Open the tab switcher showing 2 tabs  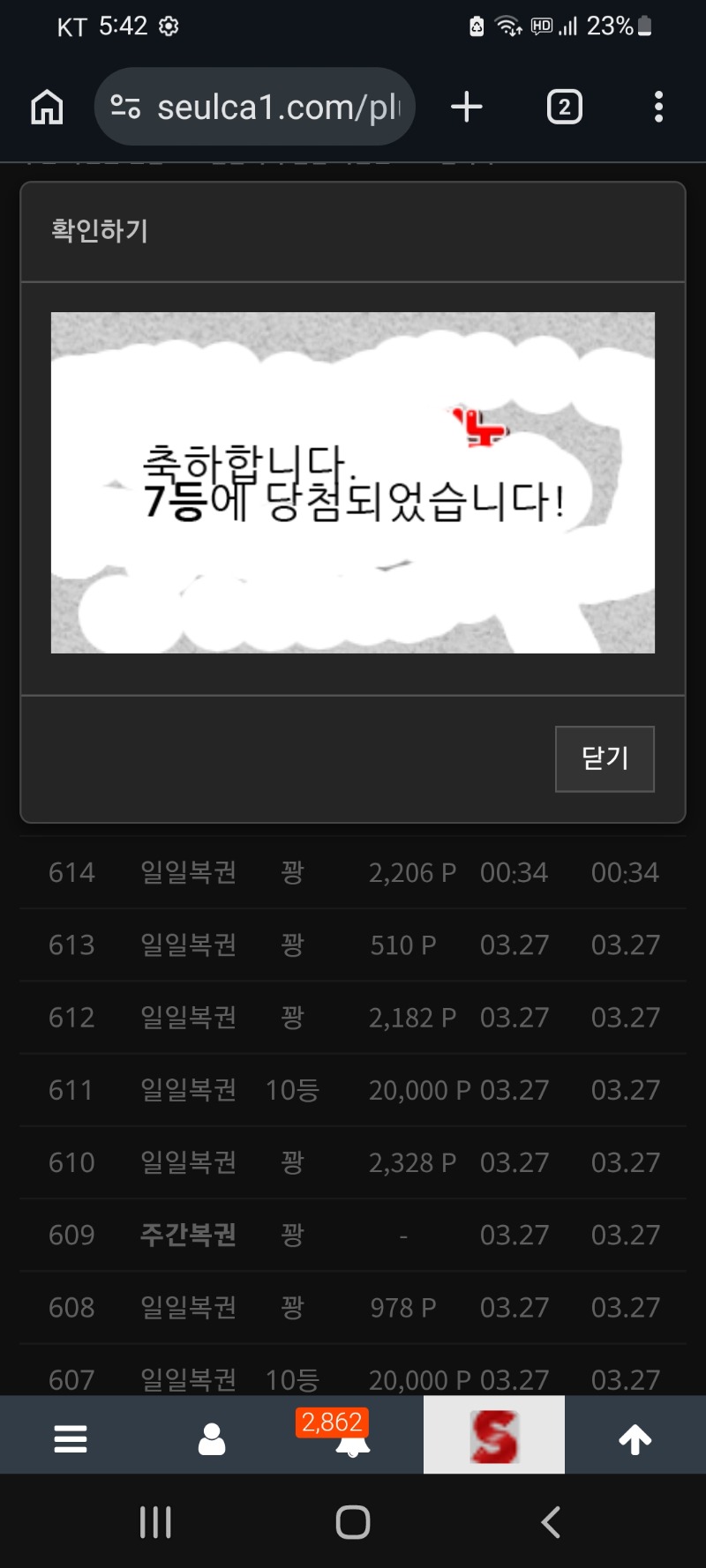pyautogui.click(x=564, y=108)
